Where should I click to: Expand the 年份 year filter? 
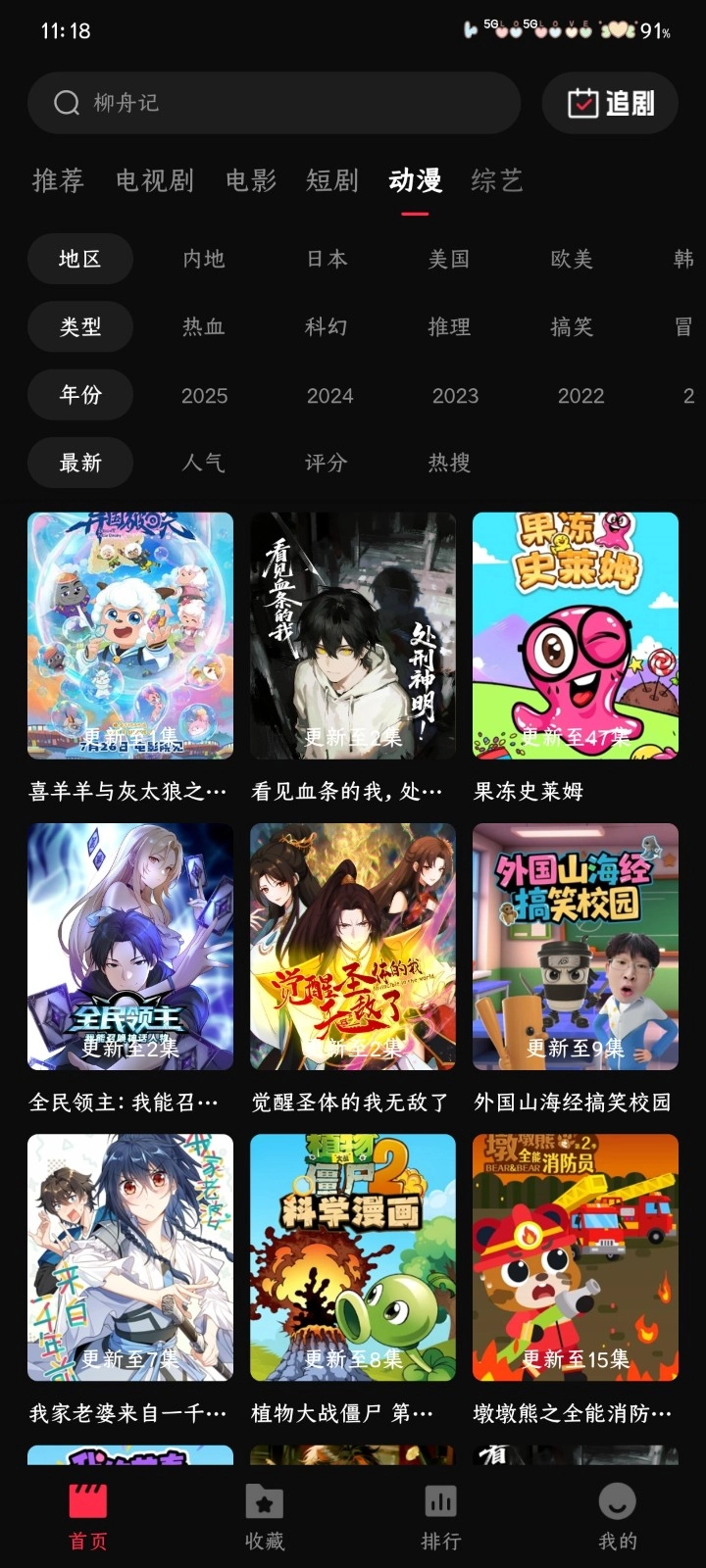(x=79, y=395)
